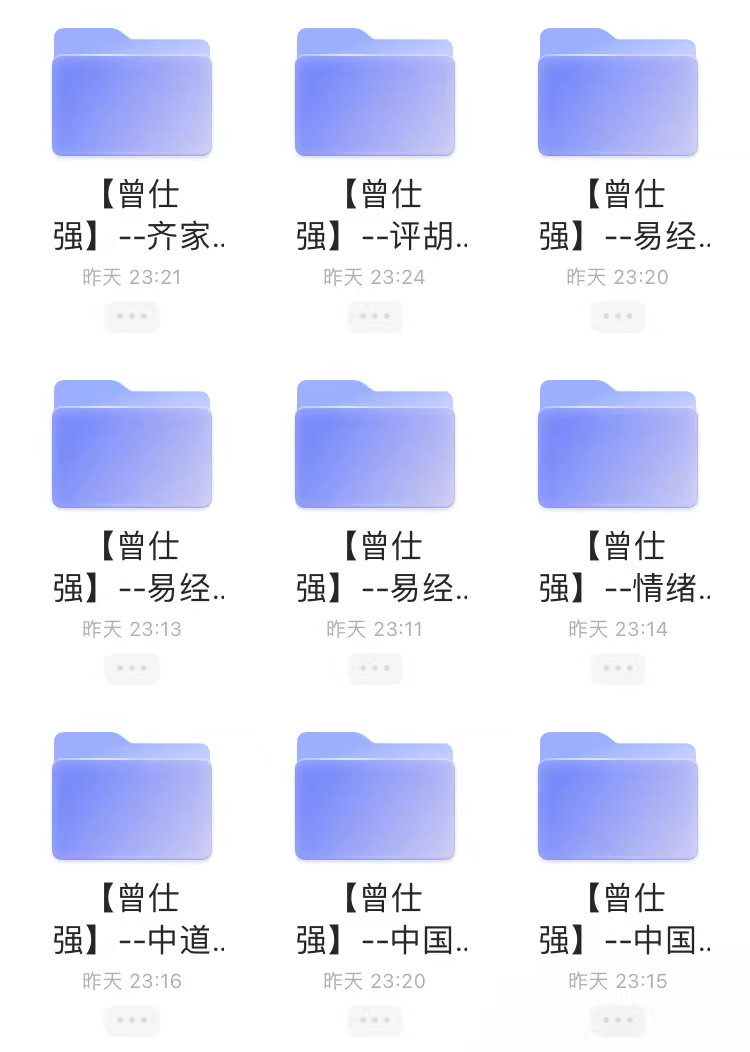Open the 【曾仕强】--齐家 folder
750x1052 pixels.
coord(131,95)
